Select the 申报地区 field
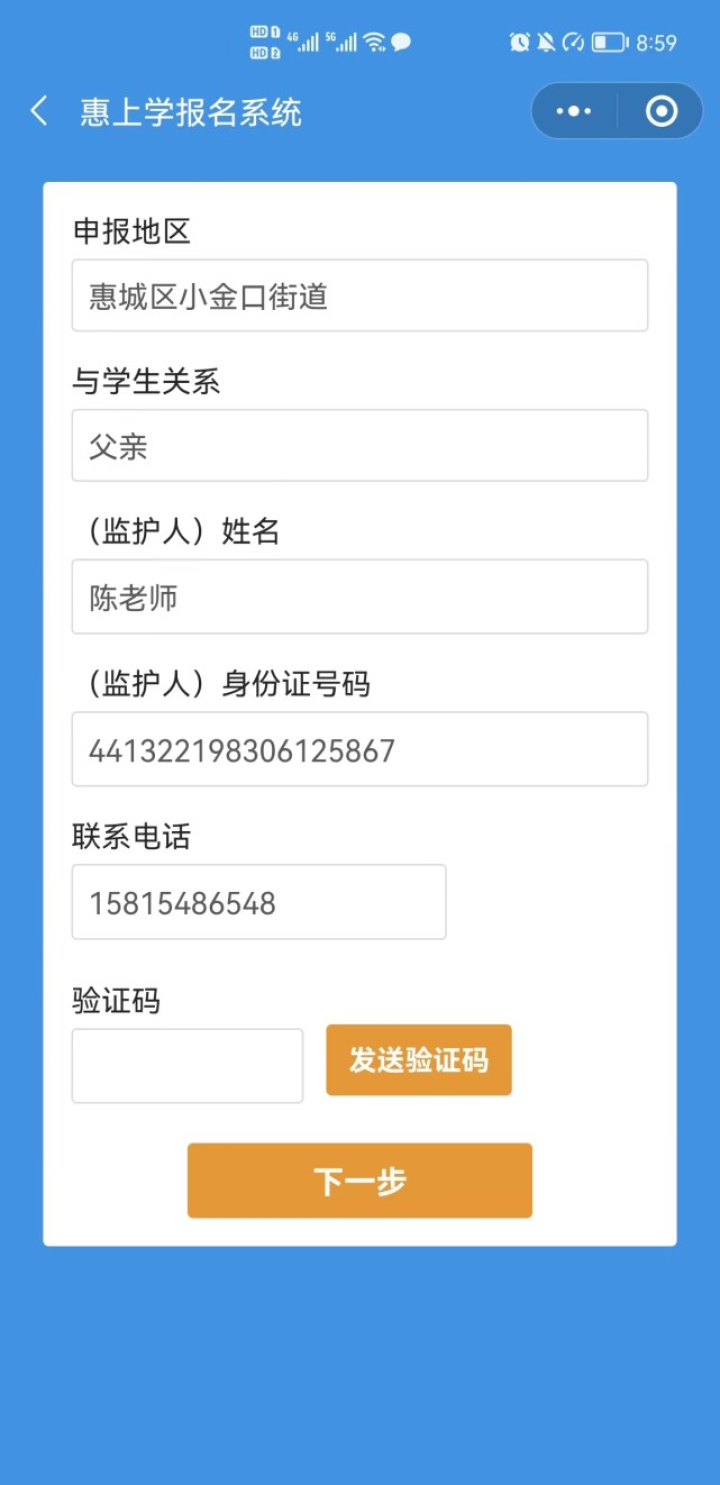Viewport: 720px width, 1485px height. click(360, 296)
